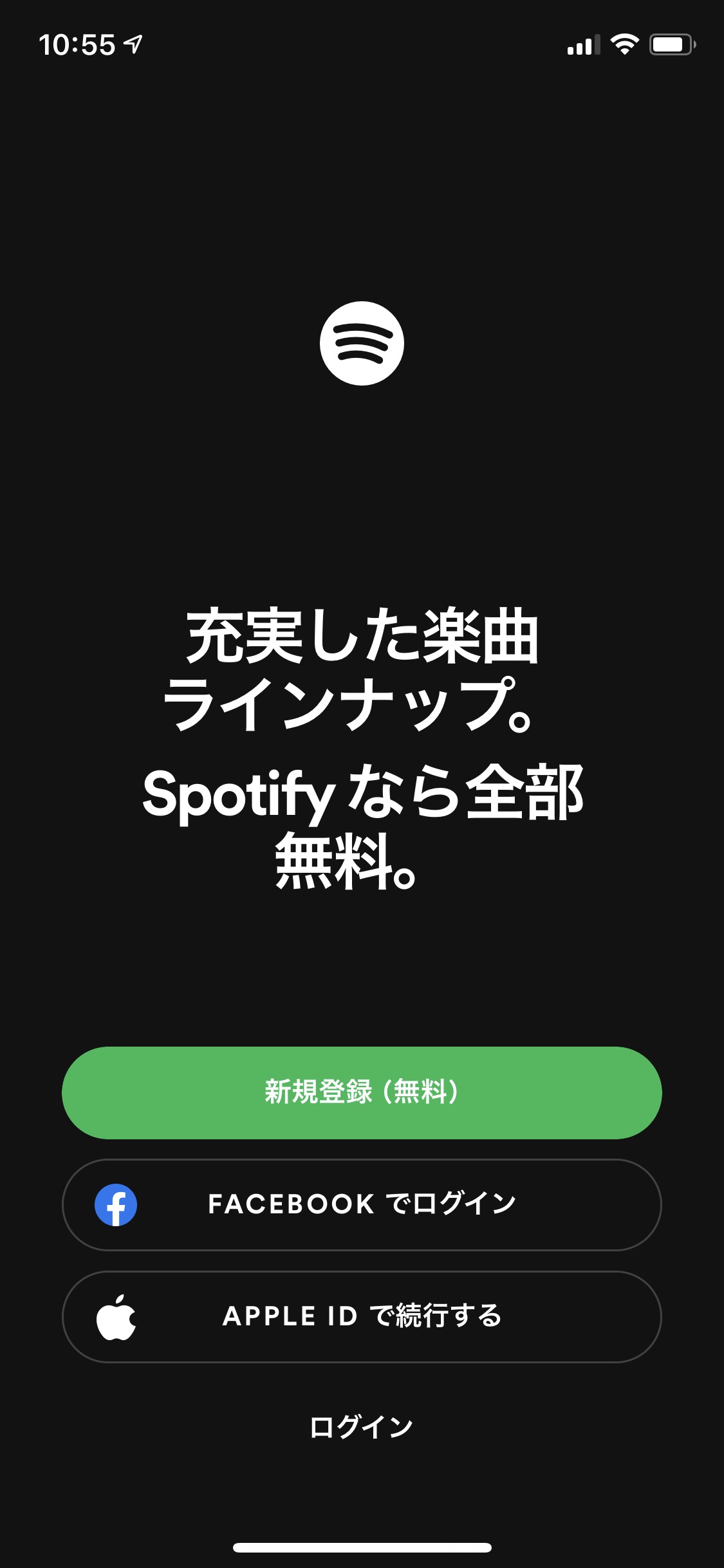Log in with the FACEBOOK でログイン button

pos(362,1204)
